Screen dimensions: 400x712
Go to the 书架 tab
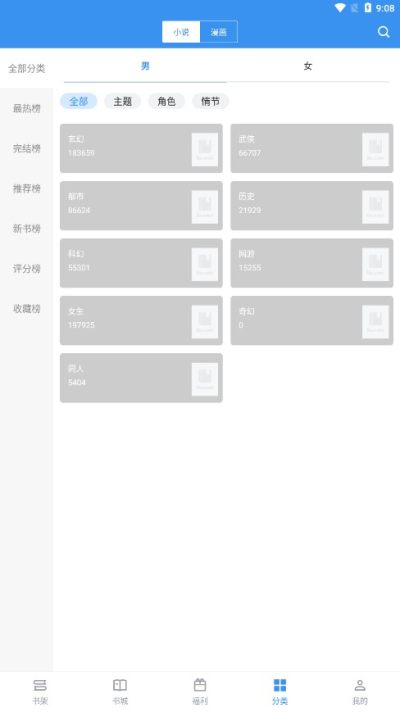[40, 692]
